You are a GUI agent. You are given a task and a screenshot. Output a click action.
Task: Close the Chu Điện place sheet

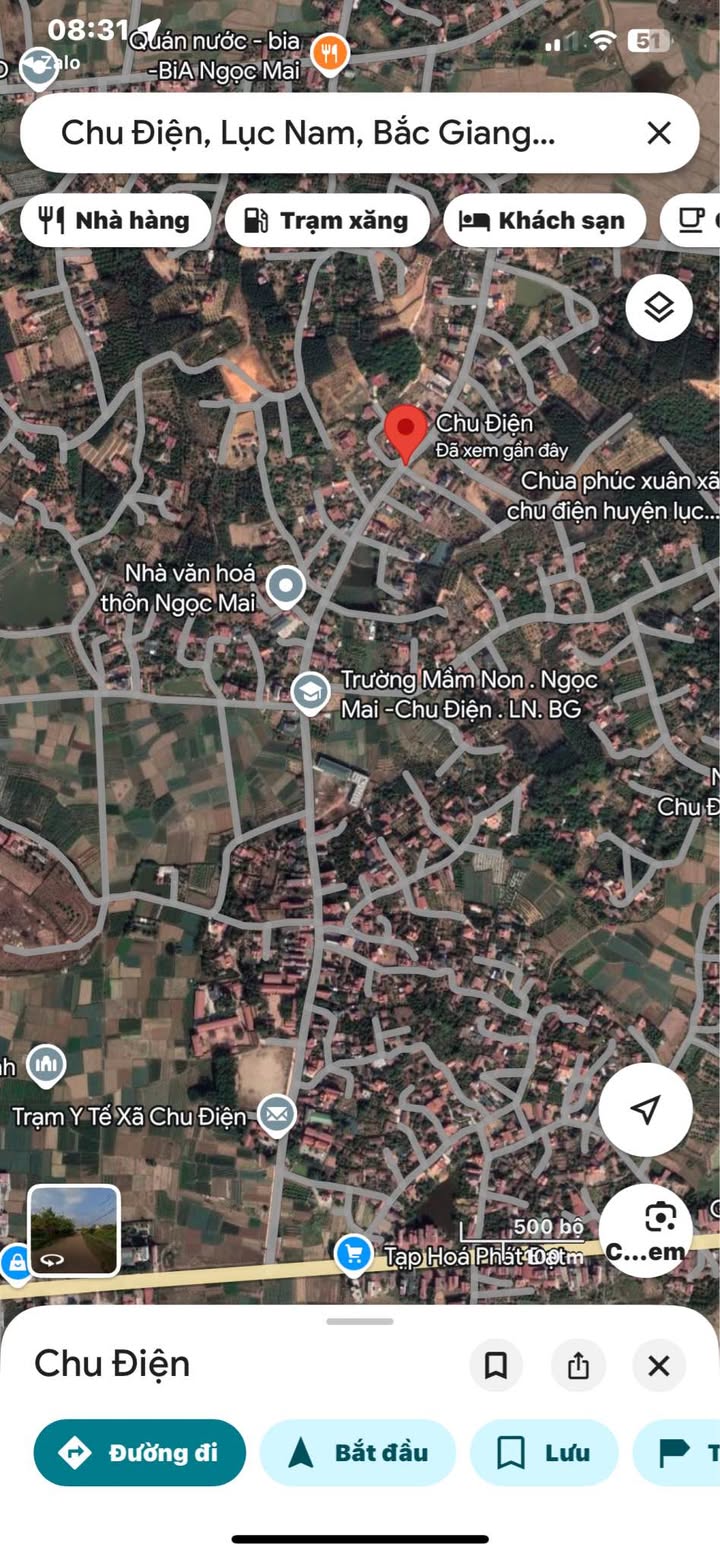click(659, 1365)
